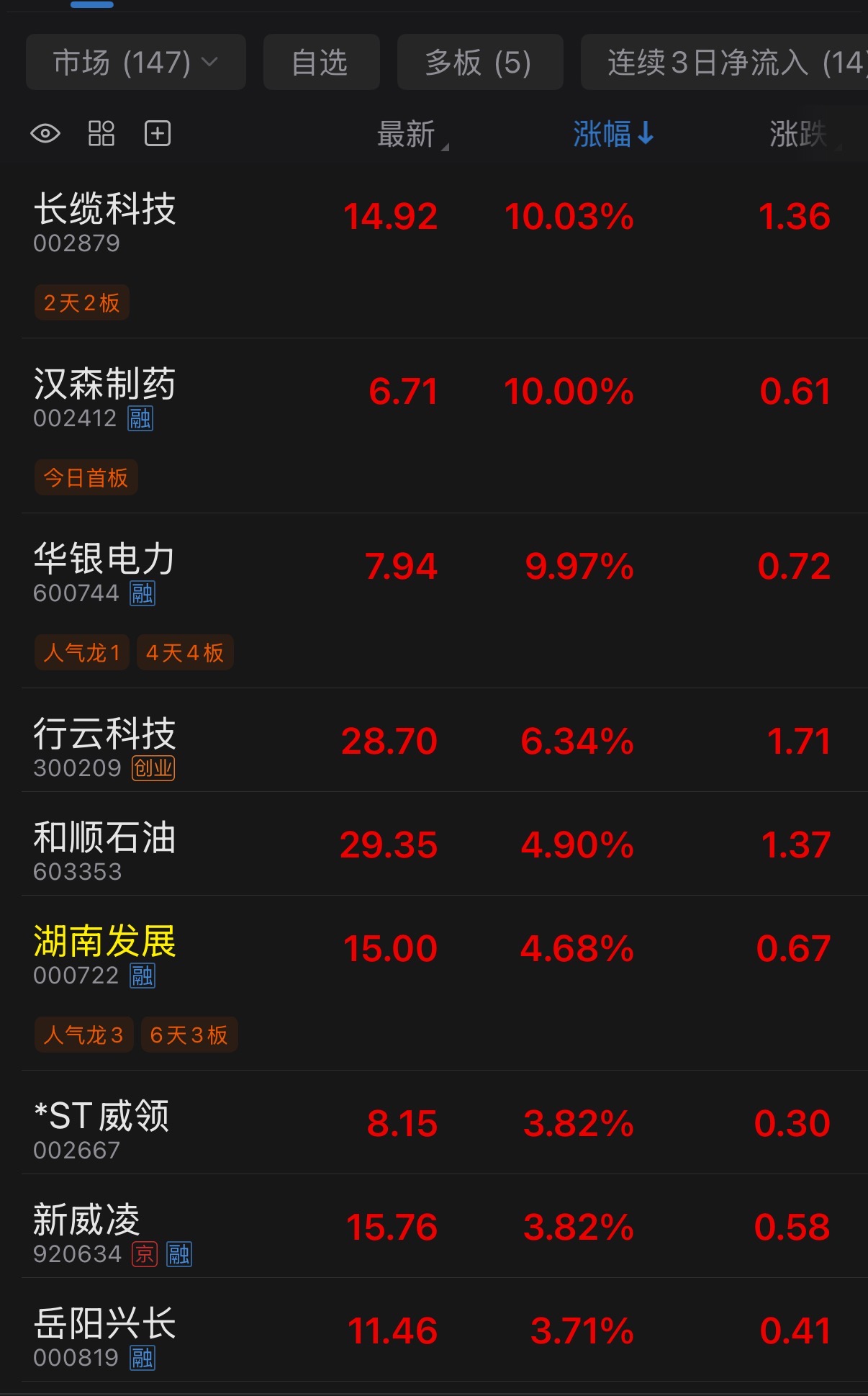Select the 多板 (5) filter

(x=479, y=63)
